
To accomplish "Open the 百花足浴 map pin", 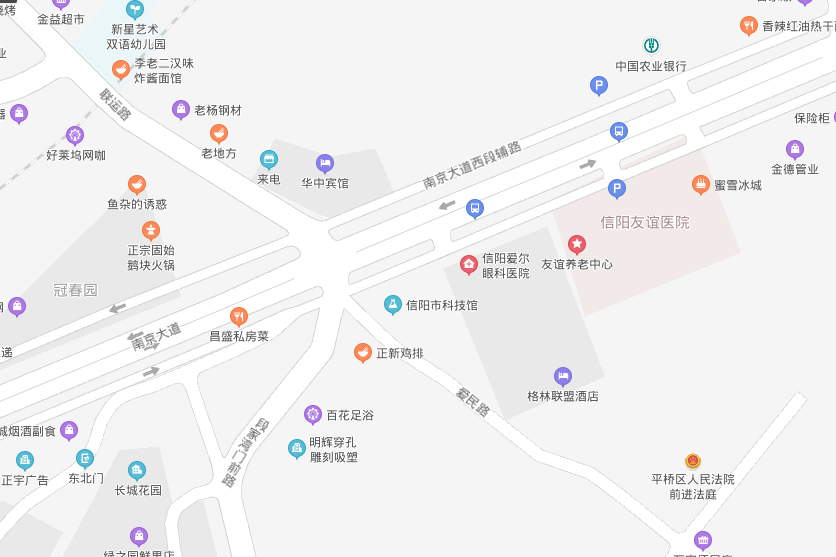I will click(313, 414).
